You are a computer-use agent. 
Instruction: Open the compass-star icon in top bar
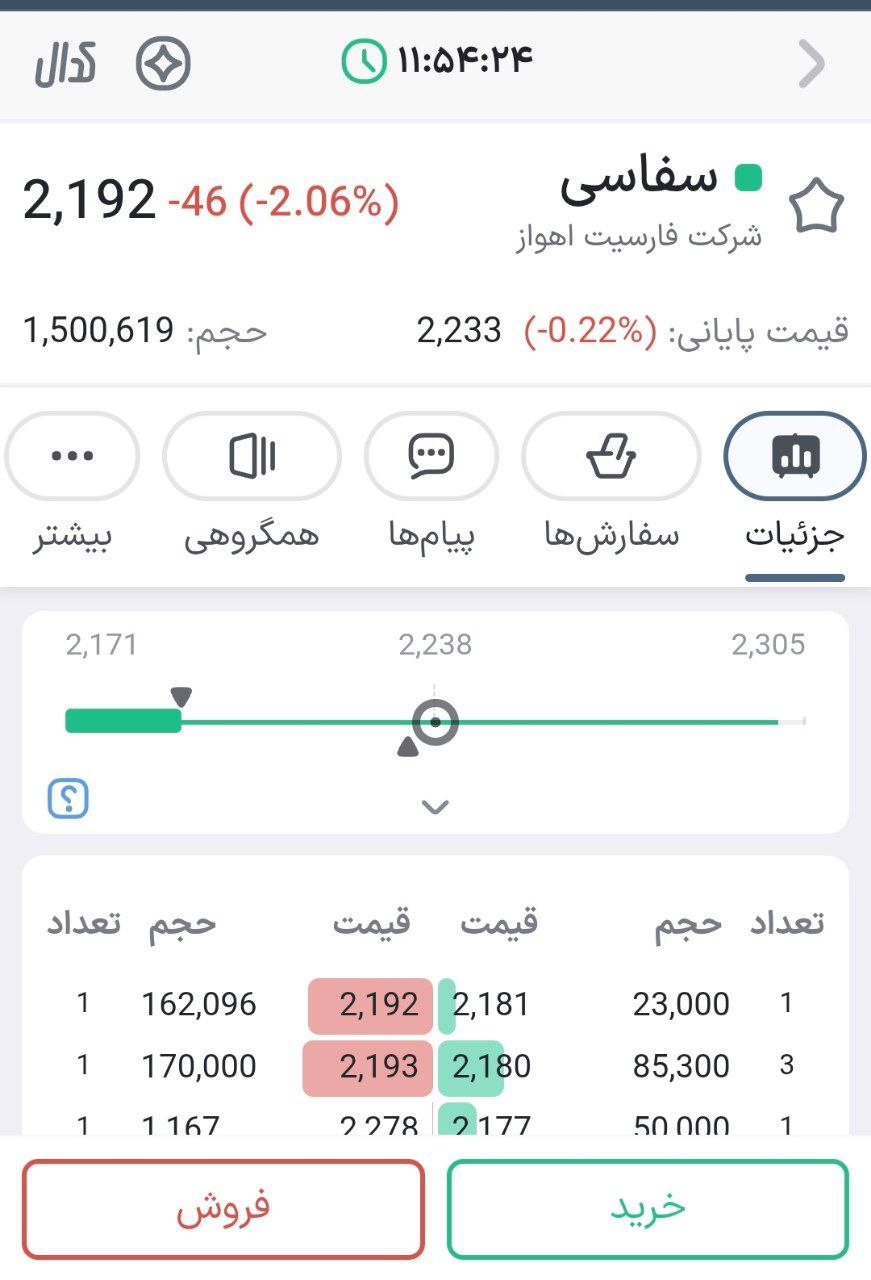pyautogui.click(x=163, y=65)
